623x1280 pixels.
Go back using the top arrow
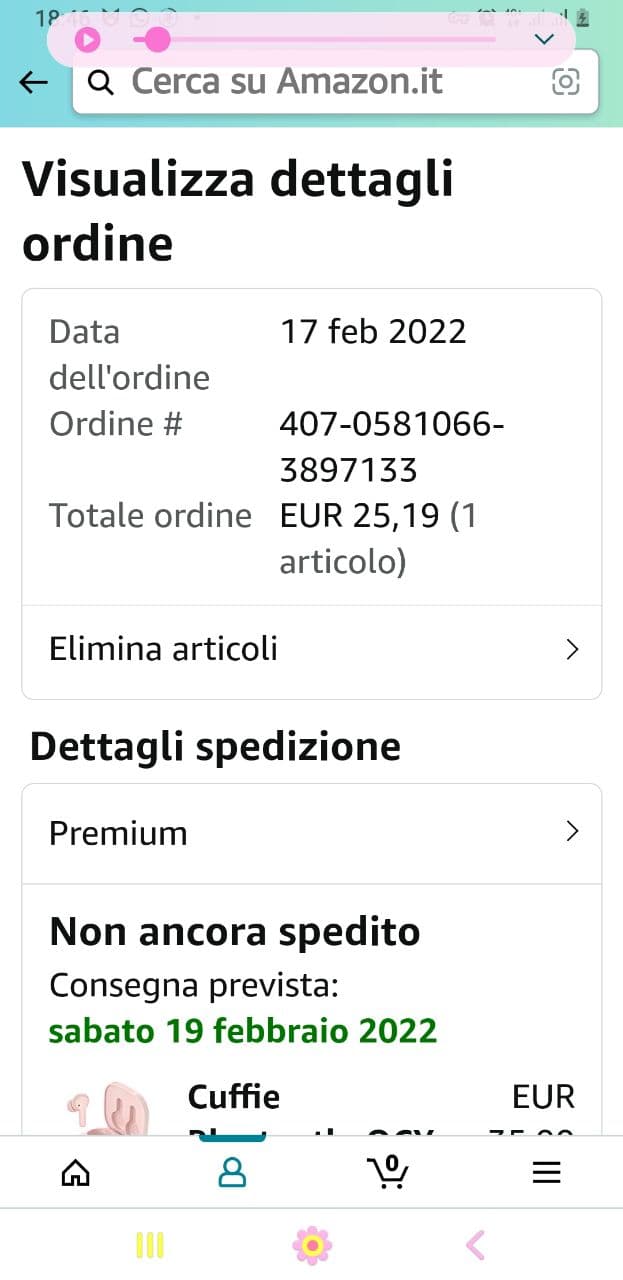34,83
